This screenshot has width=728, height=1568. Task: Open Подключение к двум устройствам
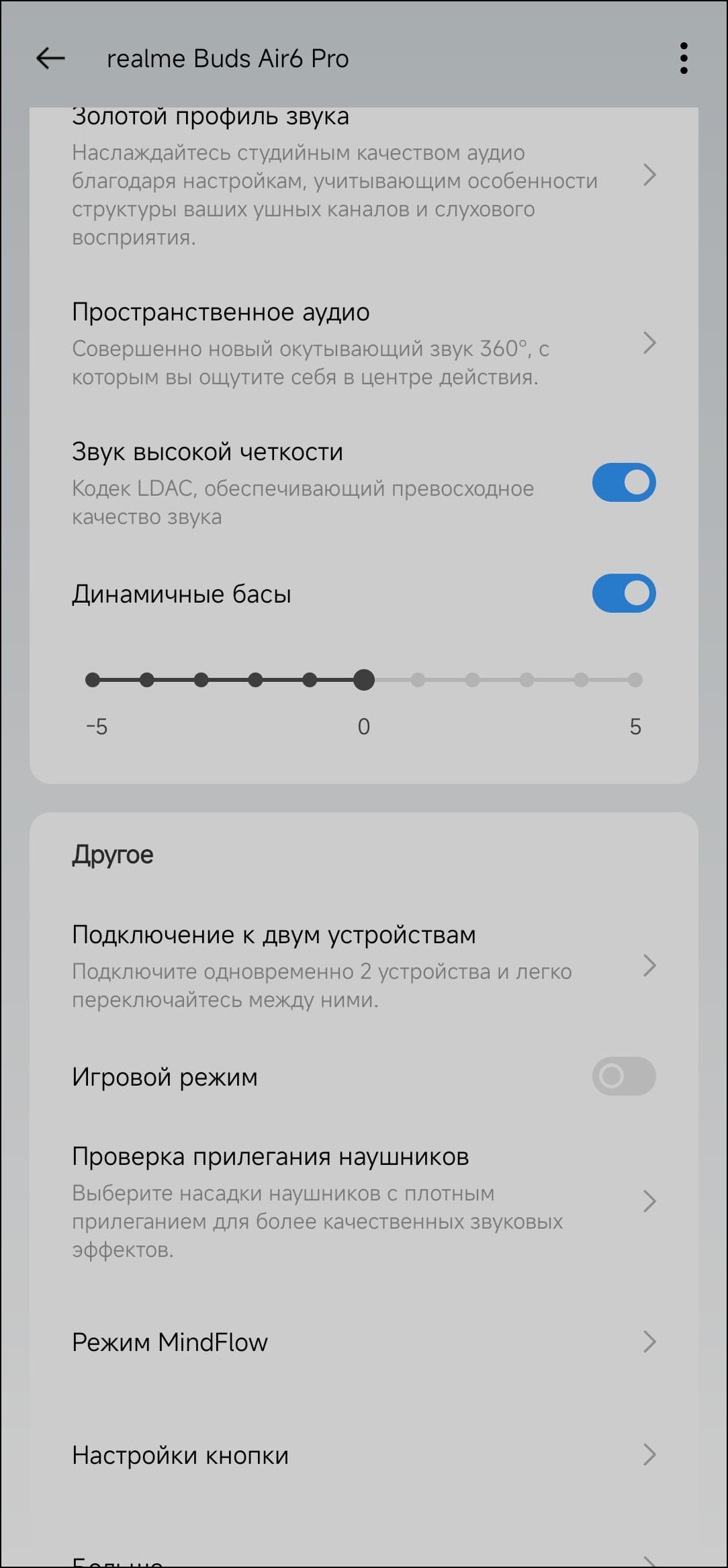[363, 965]
